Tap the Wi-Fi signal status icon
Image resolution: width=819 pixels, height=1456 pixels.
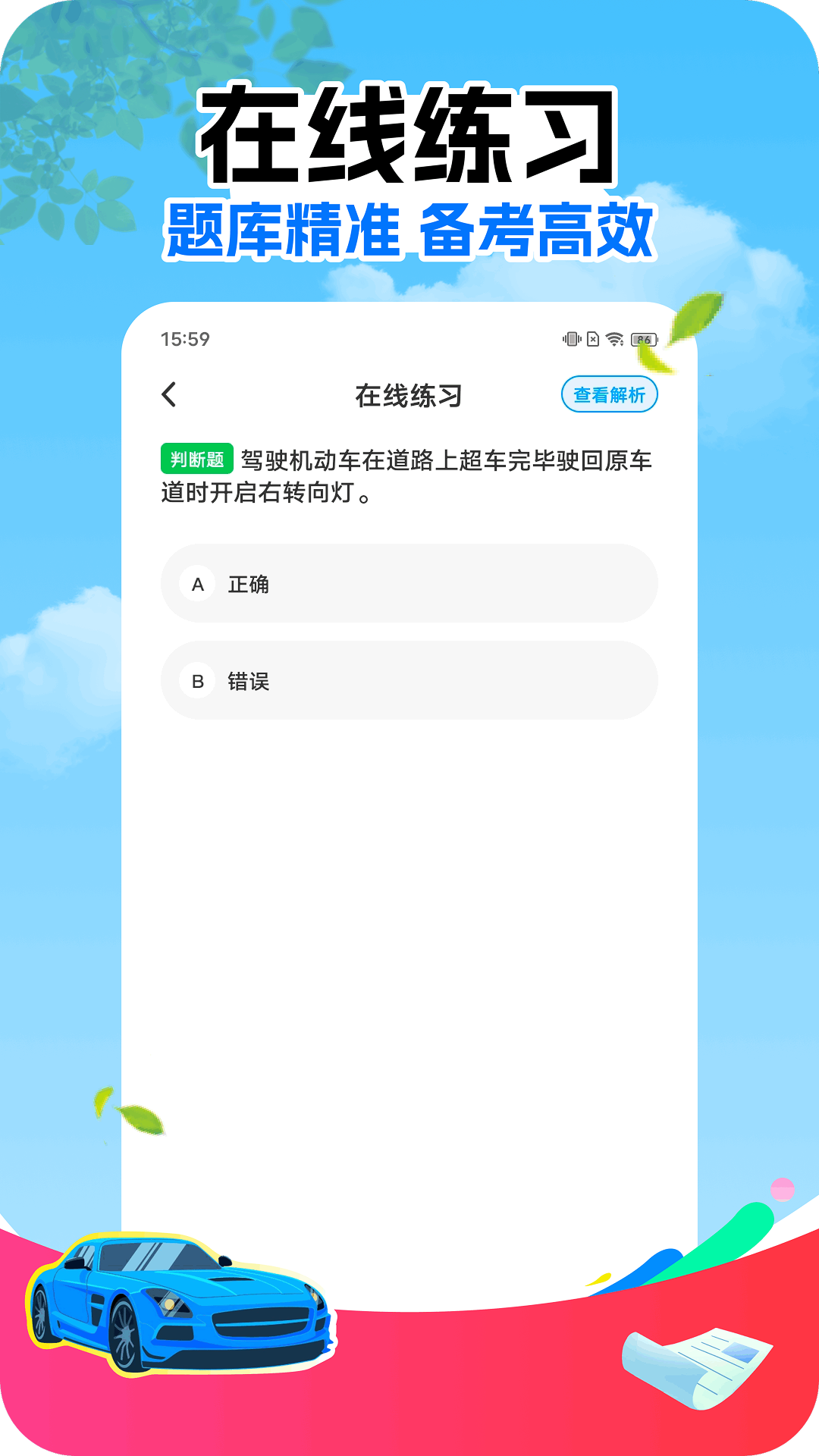tap(614, 337)
